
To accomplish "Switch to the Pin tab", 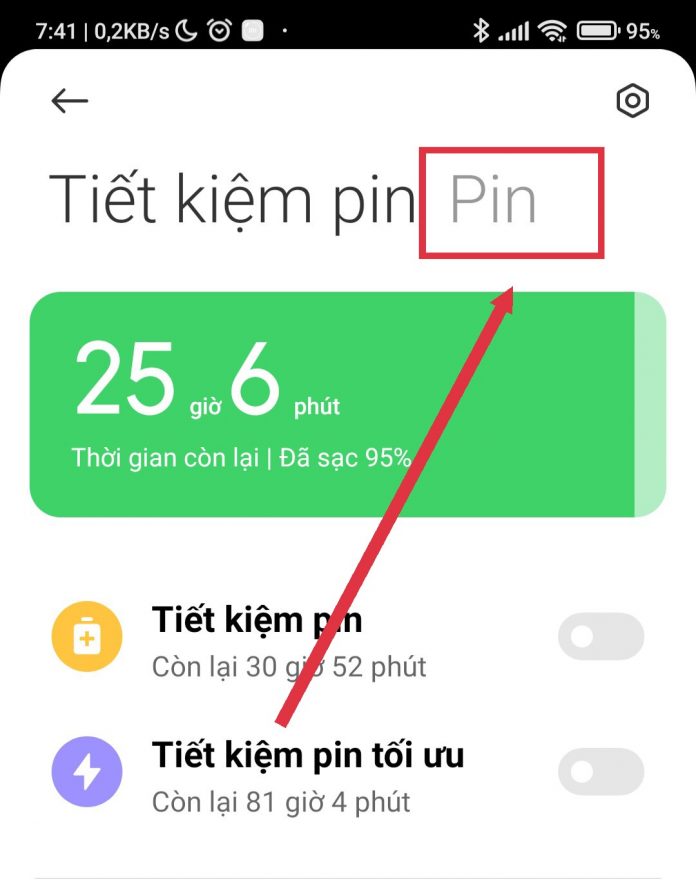I will (x=494, y=200).
